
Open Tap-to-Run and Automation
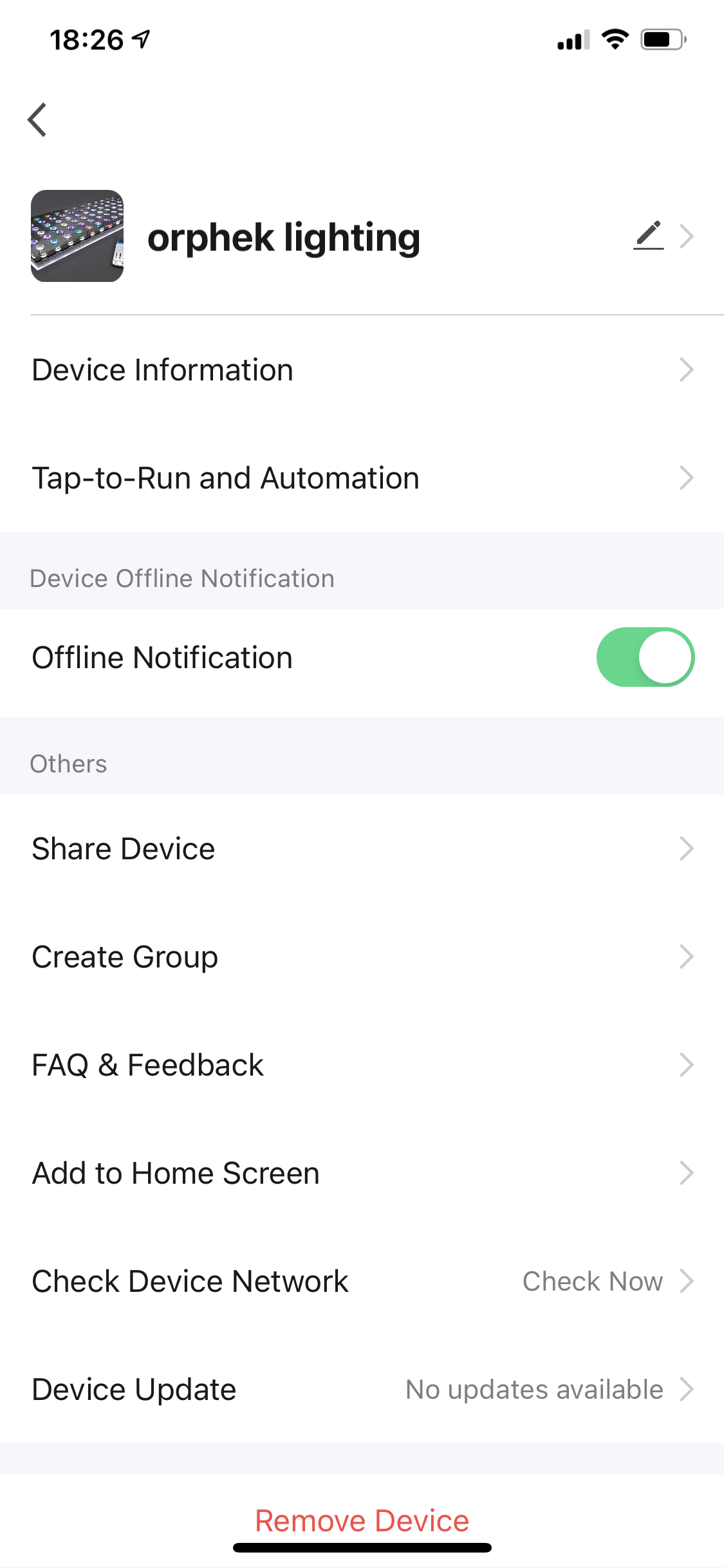(362, 478)
